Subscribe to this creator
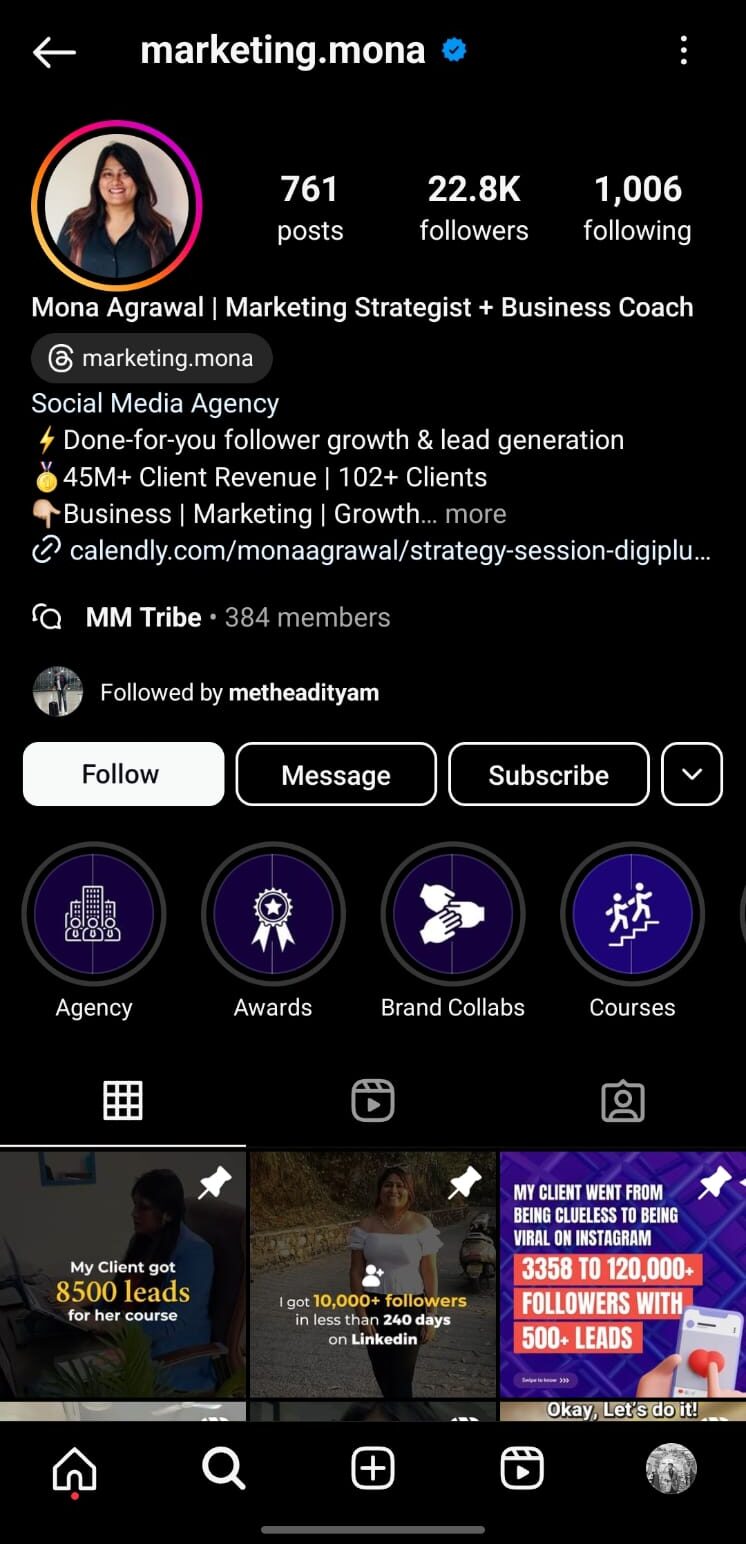Screen dimensions: 746x1544 point(548,774)
